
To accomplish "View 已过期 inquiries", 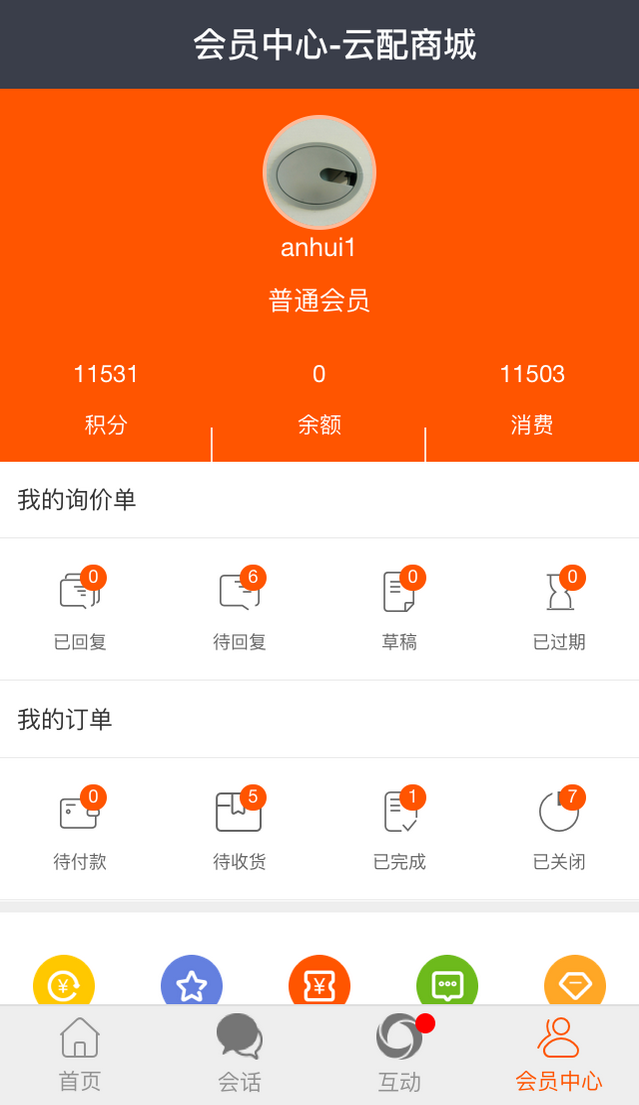I will click(x=559, y=608).
